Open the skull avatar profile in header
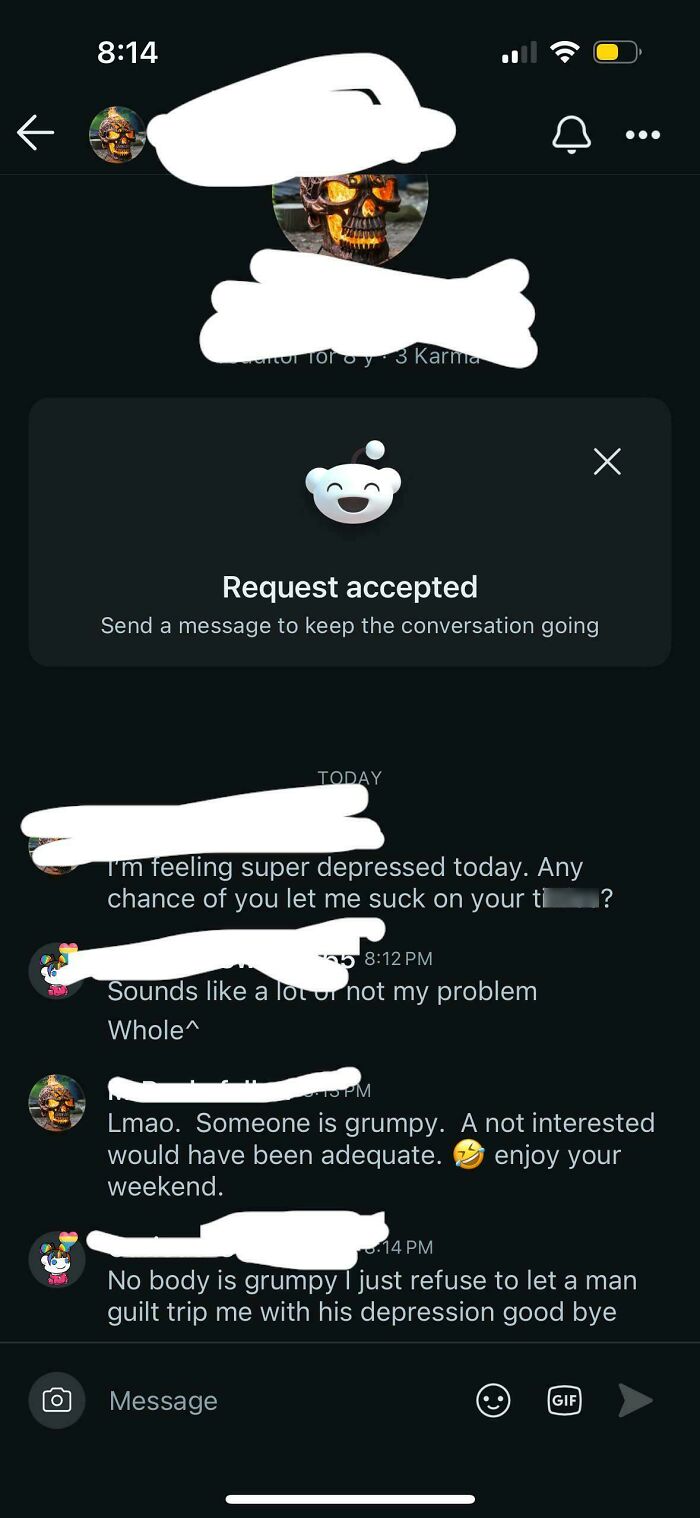 point(116,135)
